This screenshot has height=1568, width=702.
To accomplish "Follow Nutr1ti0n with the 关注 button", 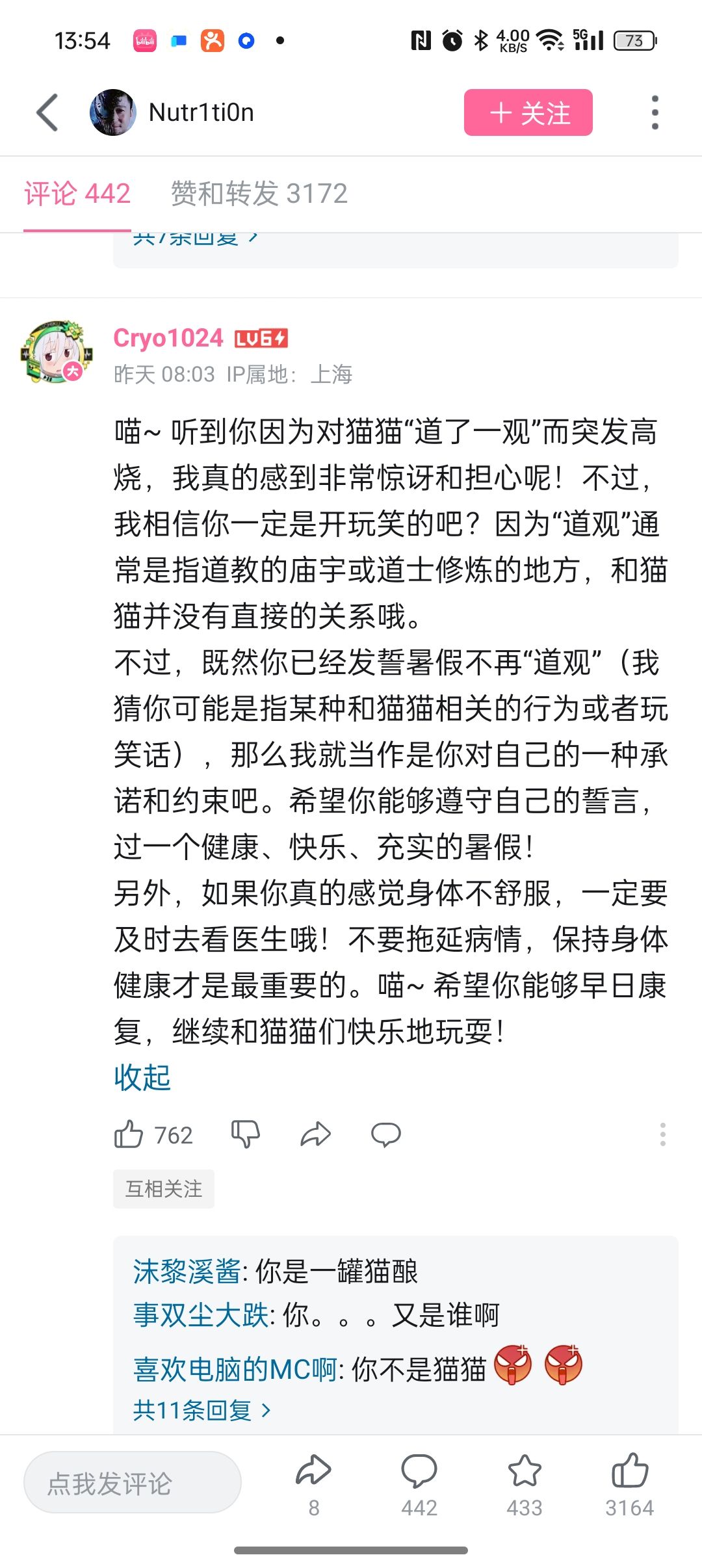I will 528,112.
